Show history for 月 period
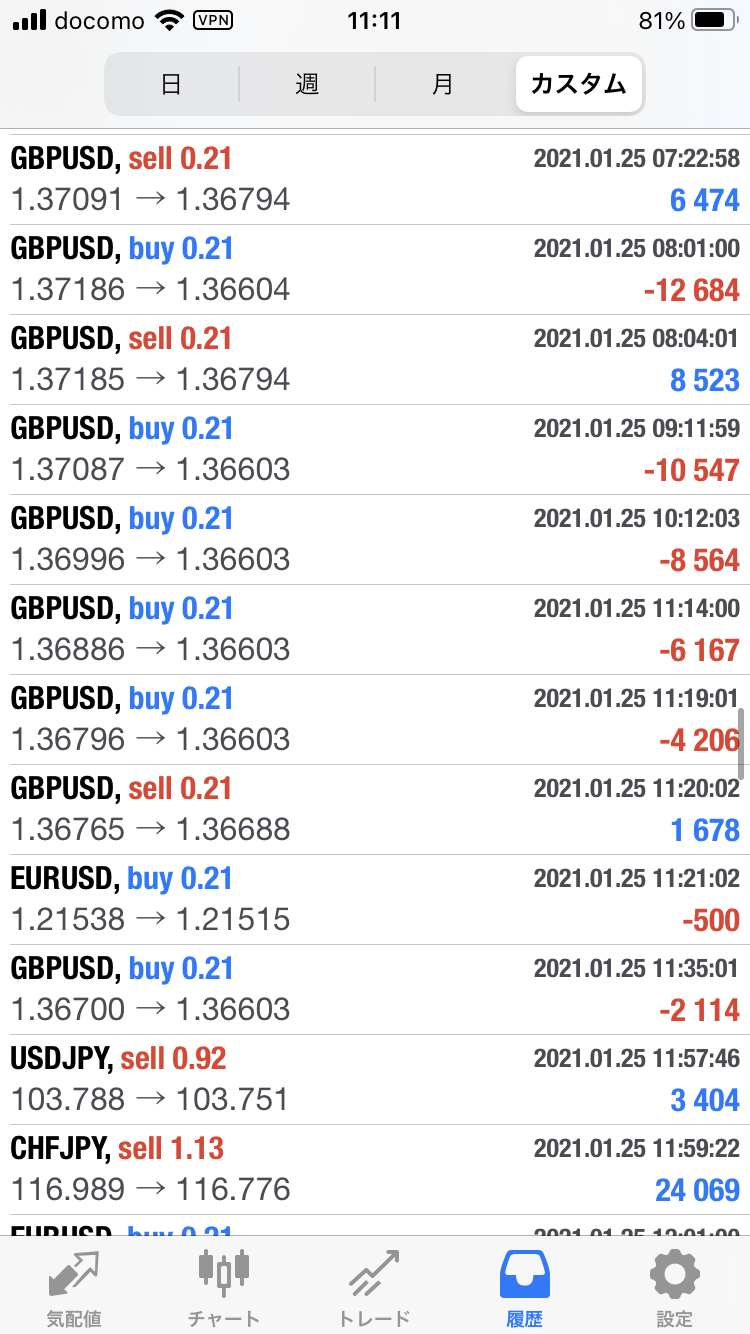750x1334 pixels. [x=443, y=84]
